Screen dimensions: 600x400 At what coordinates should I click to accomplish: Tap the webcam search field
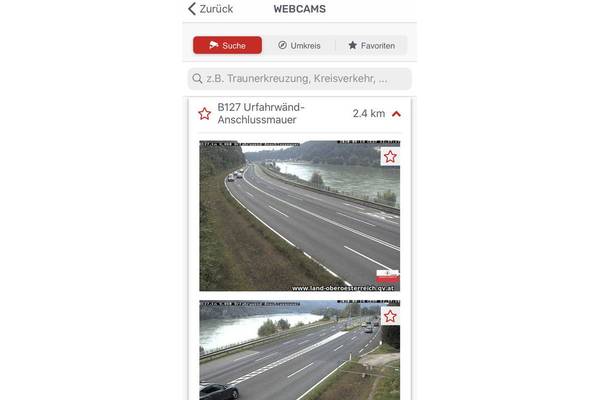coord(299,78)
